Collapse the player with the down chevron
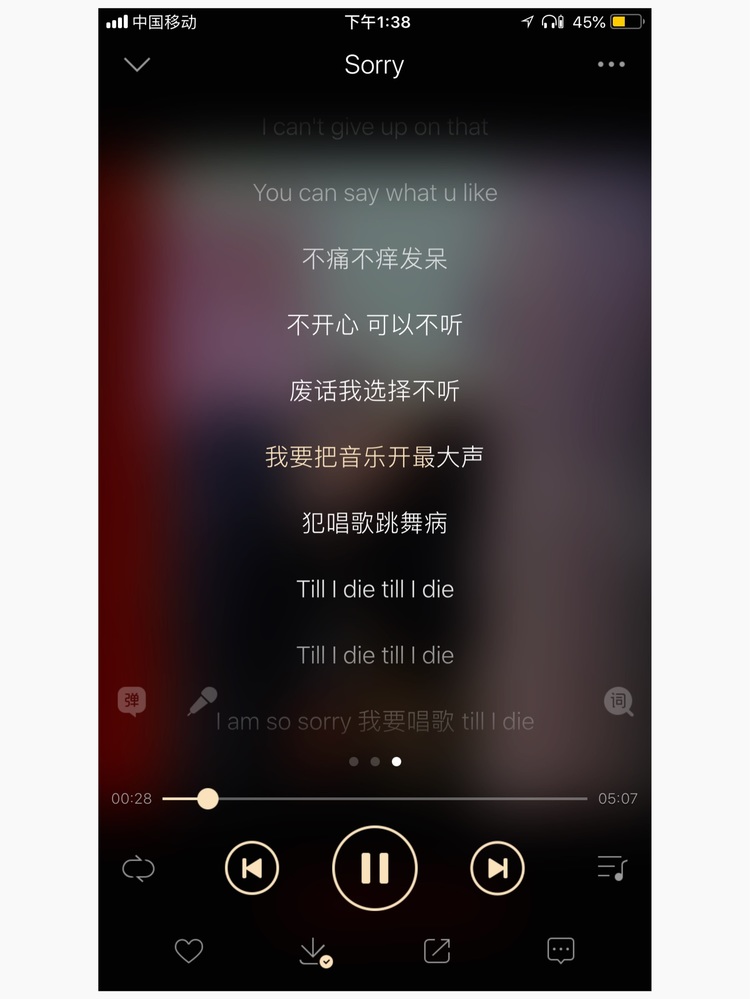Screen dimensions: 750x999 pos(137,65)
